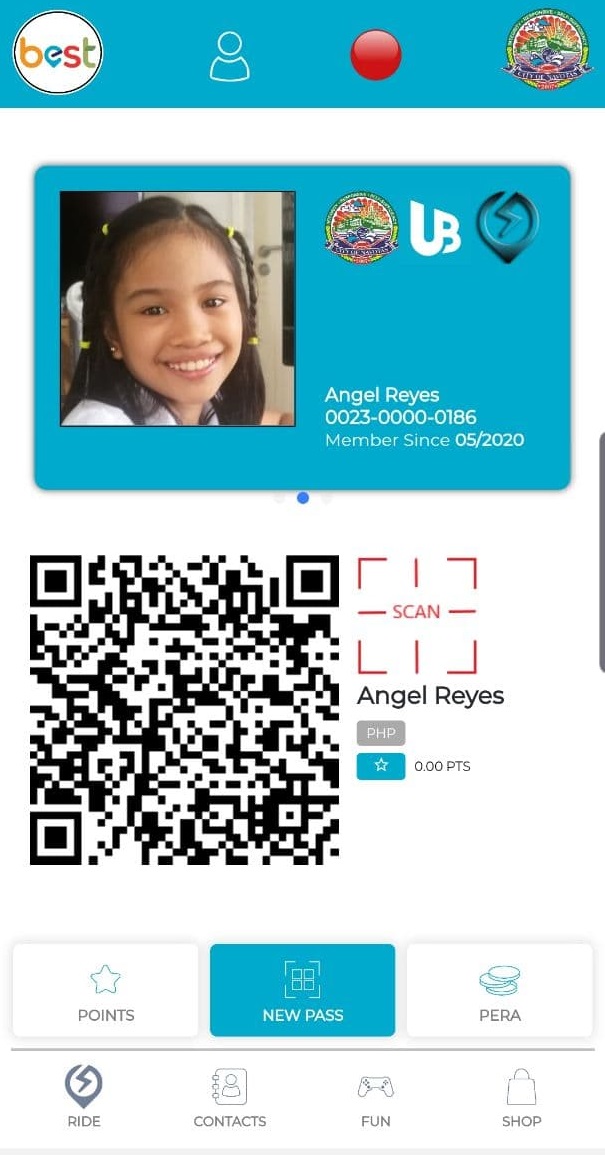This screenshot has width=605, height=1155.
Task: Open Angel Reyes member card
Action: click(303, 327)
